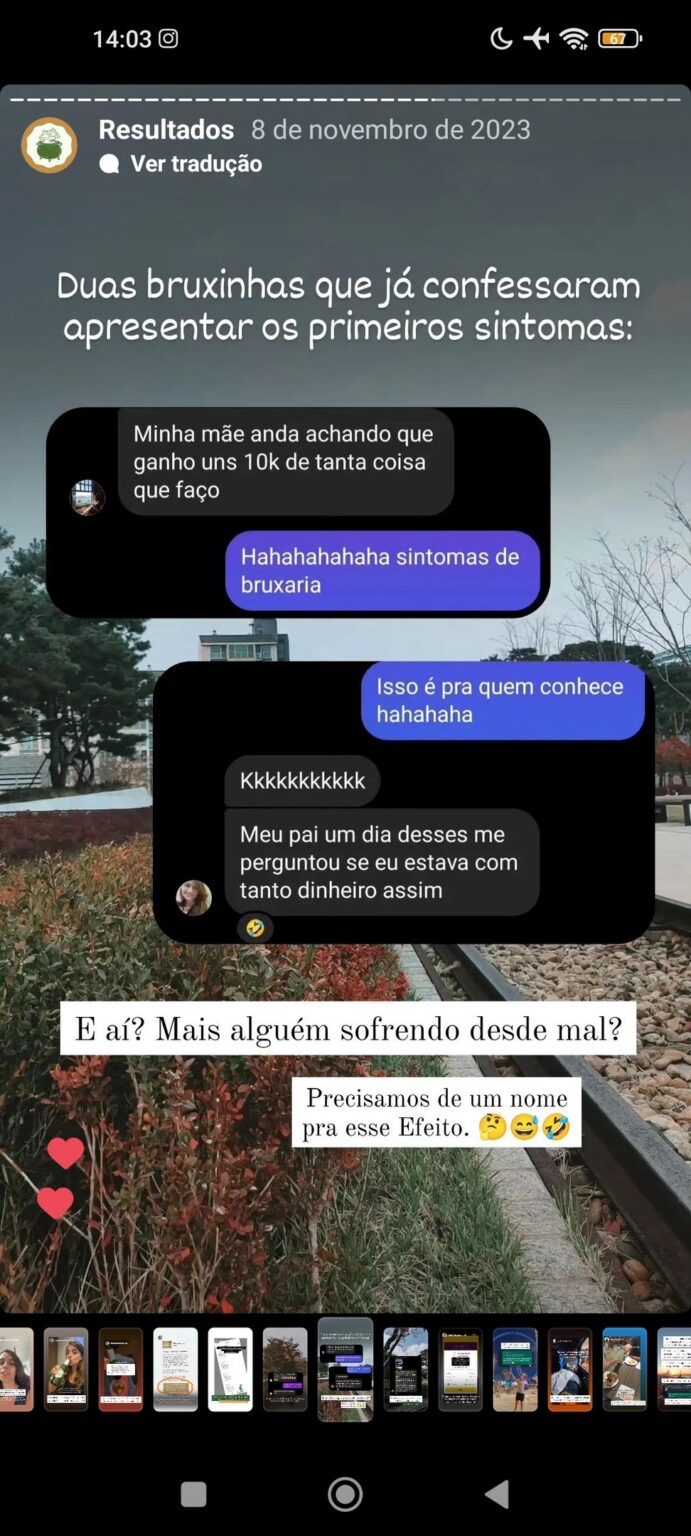Tap the Resultados highlight name

[x=166, y=130]
